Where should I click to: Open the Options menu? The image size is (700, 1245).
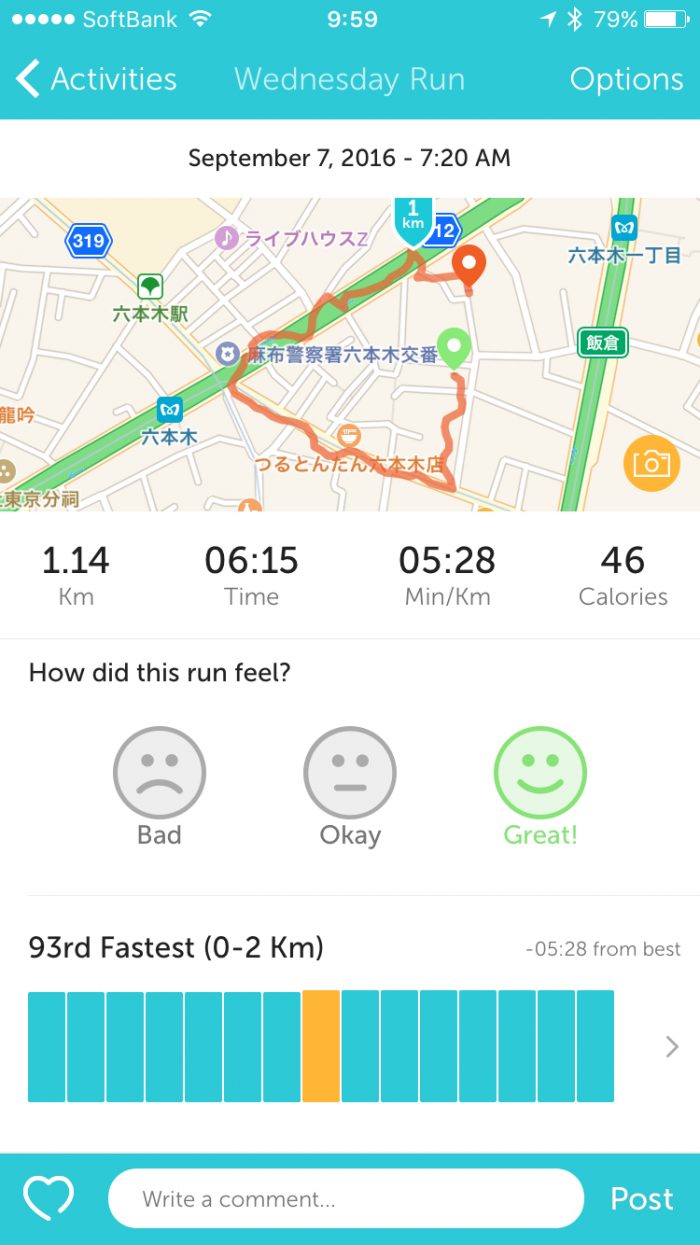point(626,79)
